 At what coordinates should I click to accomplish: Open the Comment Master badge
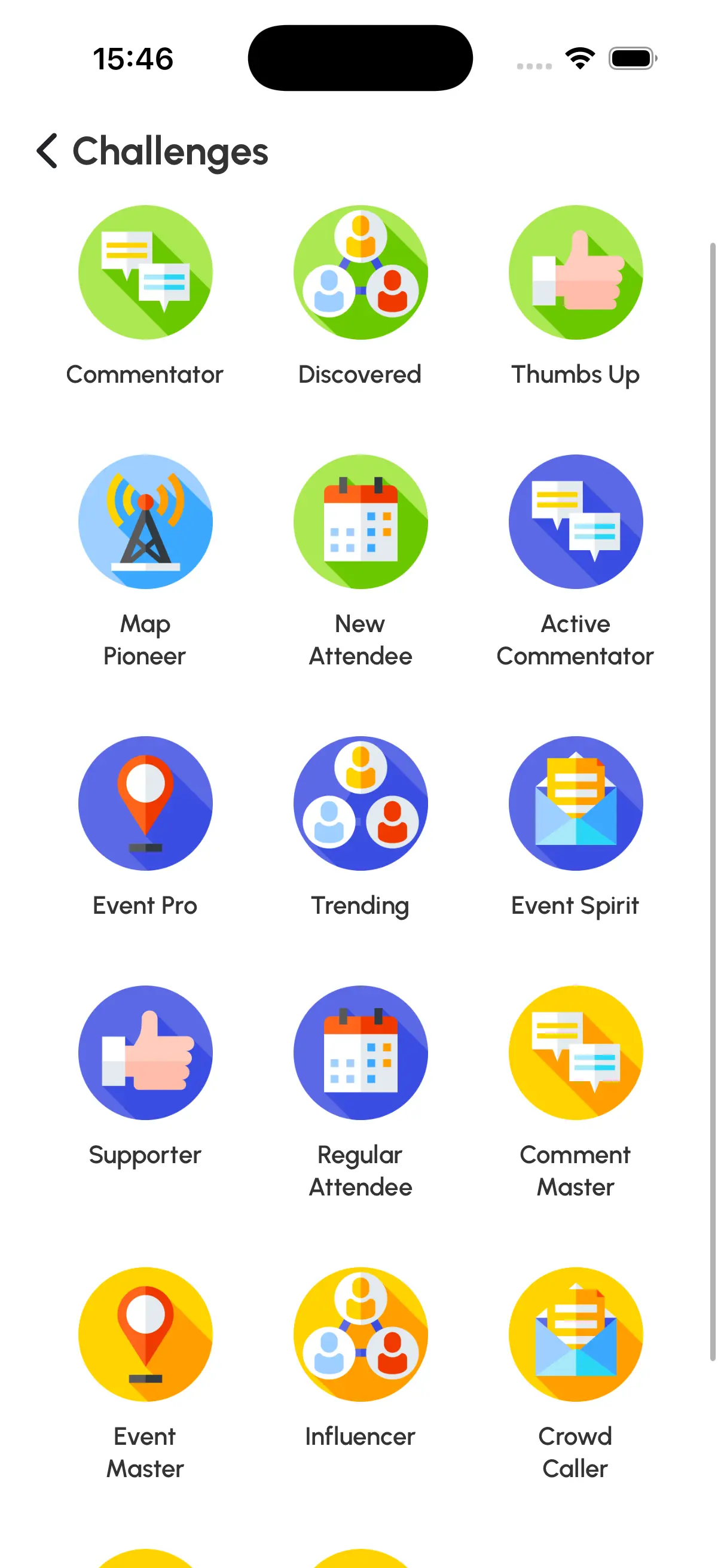tap(575, 1053)
